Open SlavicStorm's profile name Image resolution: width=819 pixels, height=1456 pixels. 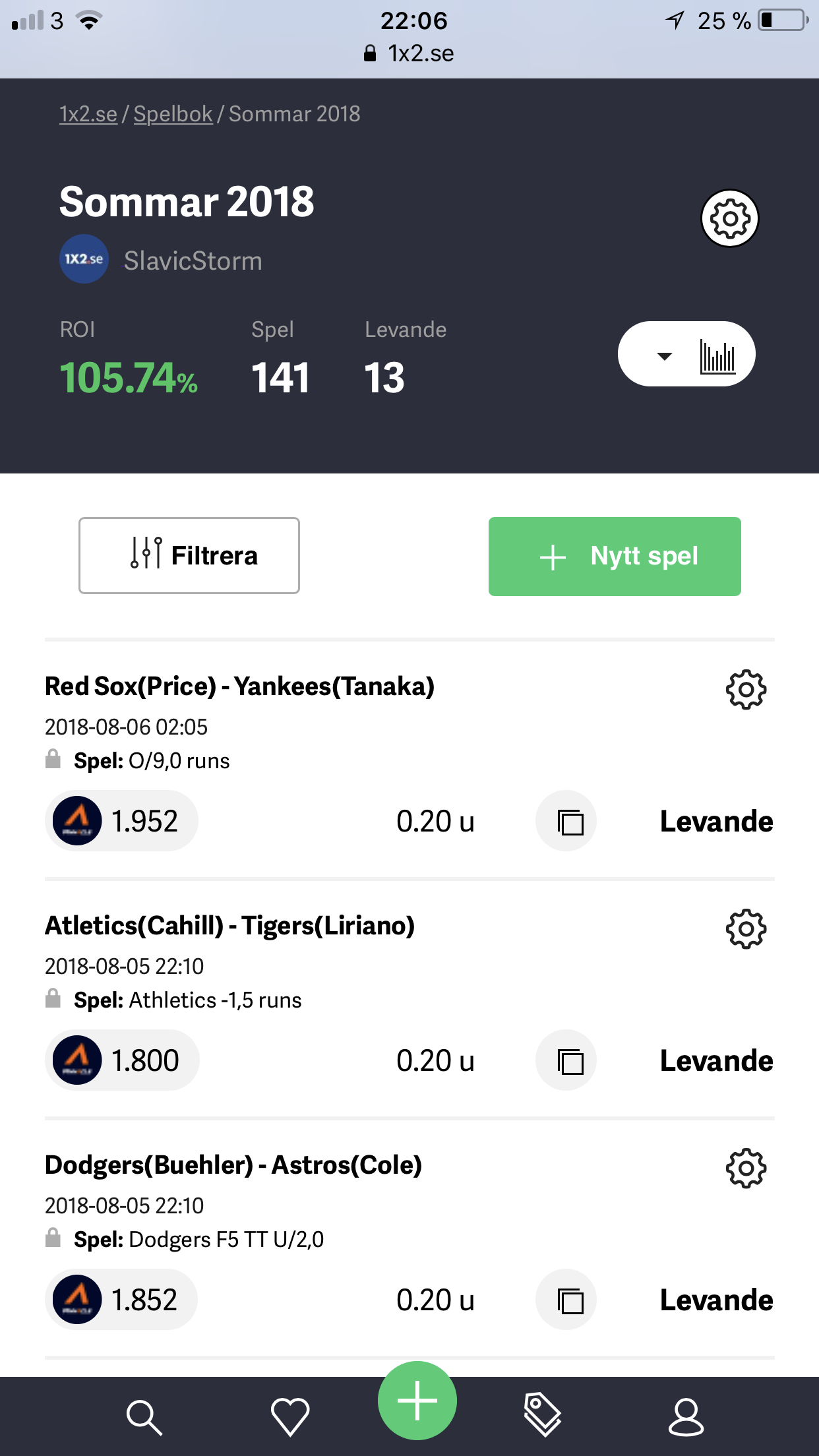193,261
